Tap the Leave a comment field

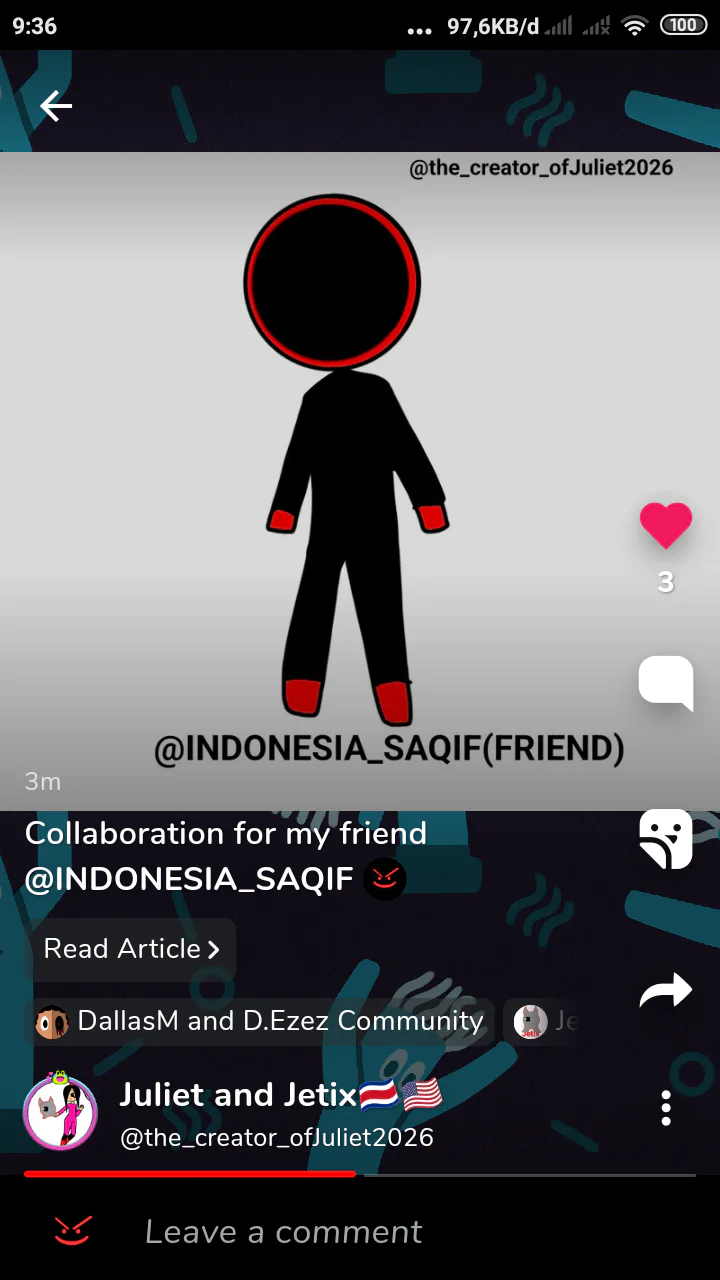[x=283, y=1232]
